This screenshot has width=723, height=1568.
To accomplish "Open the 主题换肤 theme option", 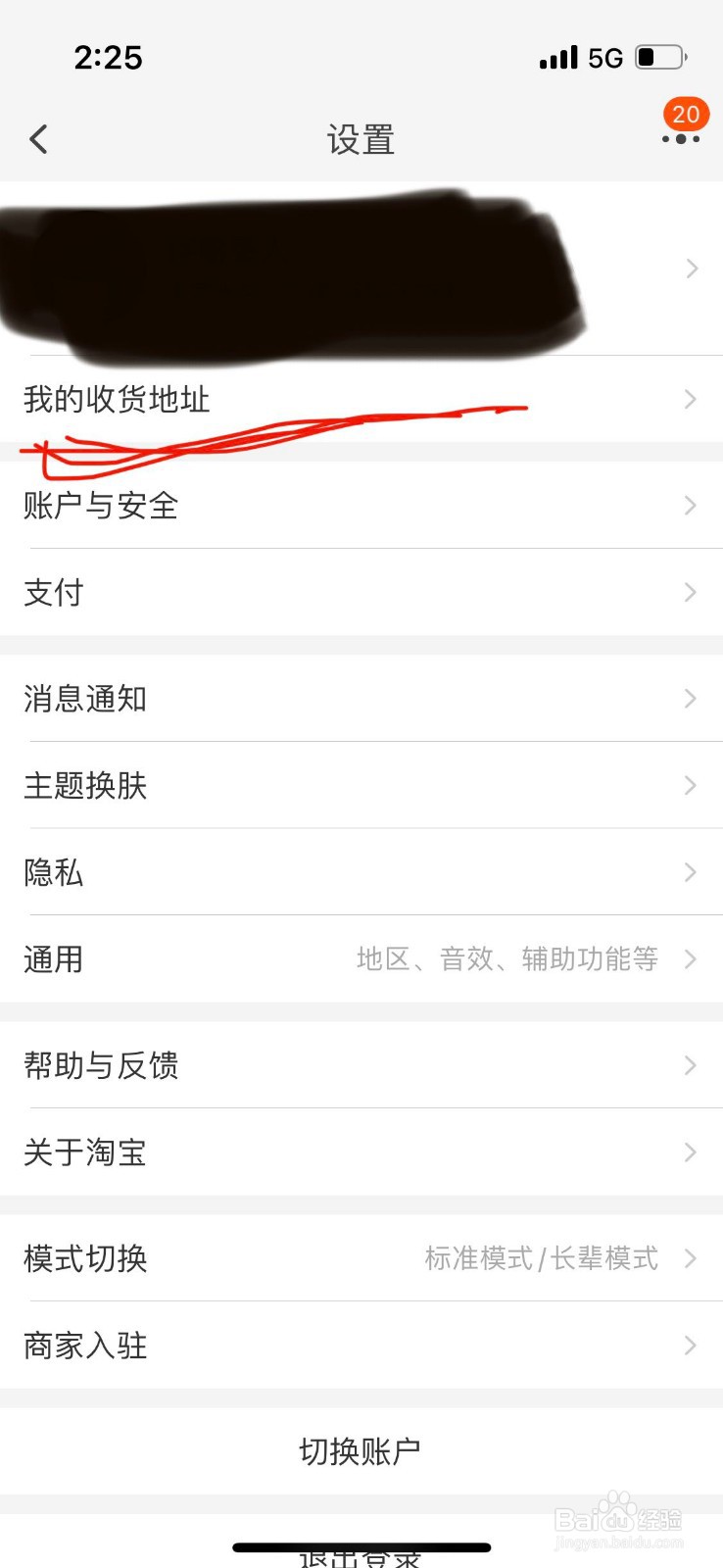I will (x=361, y=785).
